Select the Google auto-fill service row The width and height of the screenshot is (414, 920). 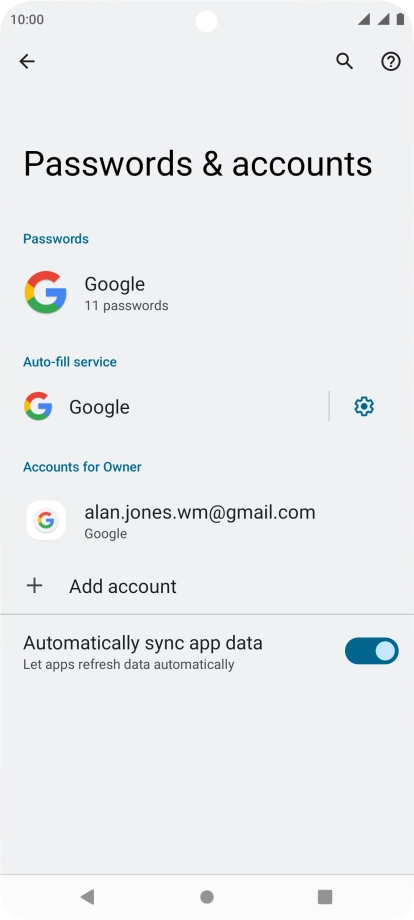click(164, 407)
